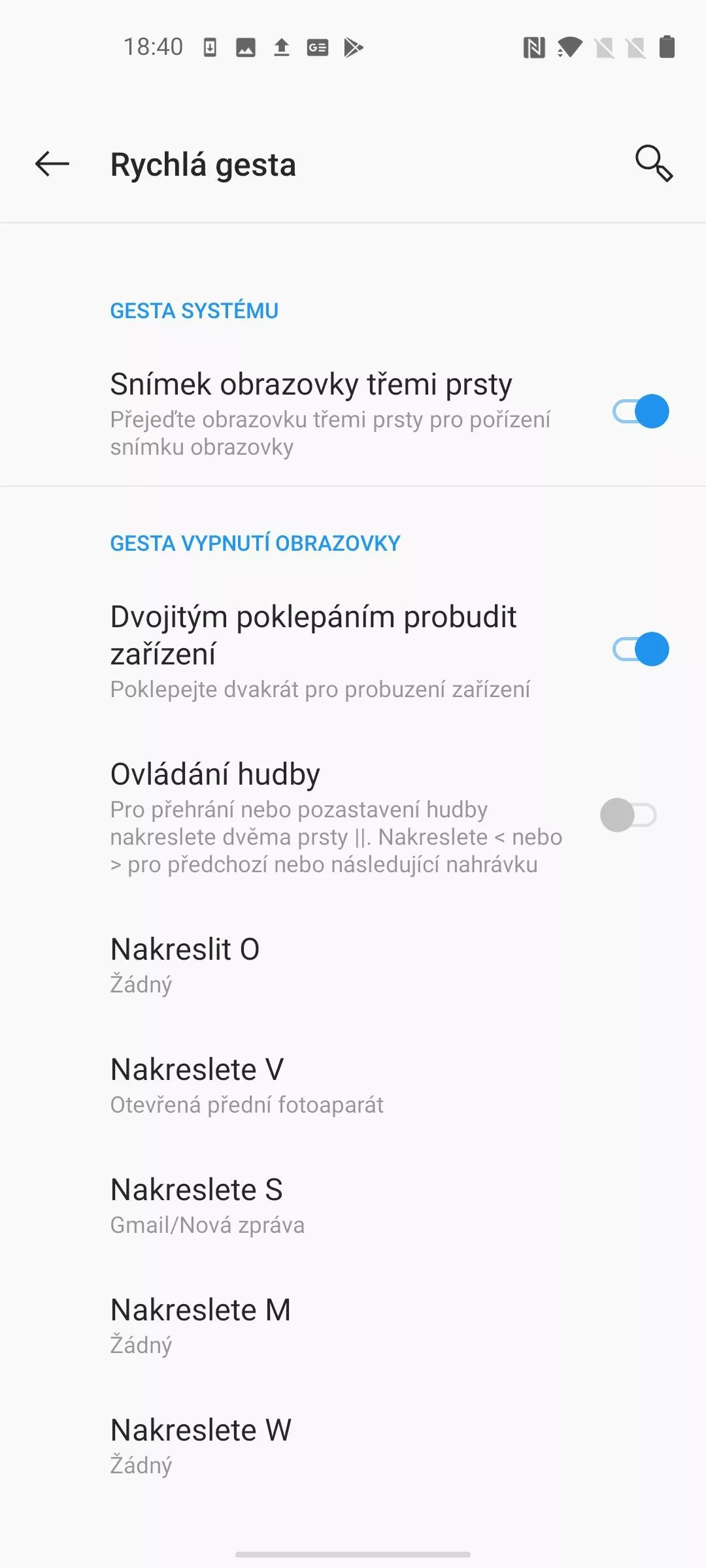
Task: Enable Ovládání hudby switch
Action: [629, 815]
